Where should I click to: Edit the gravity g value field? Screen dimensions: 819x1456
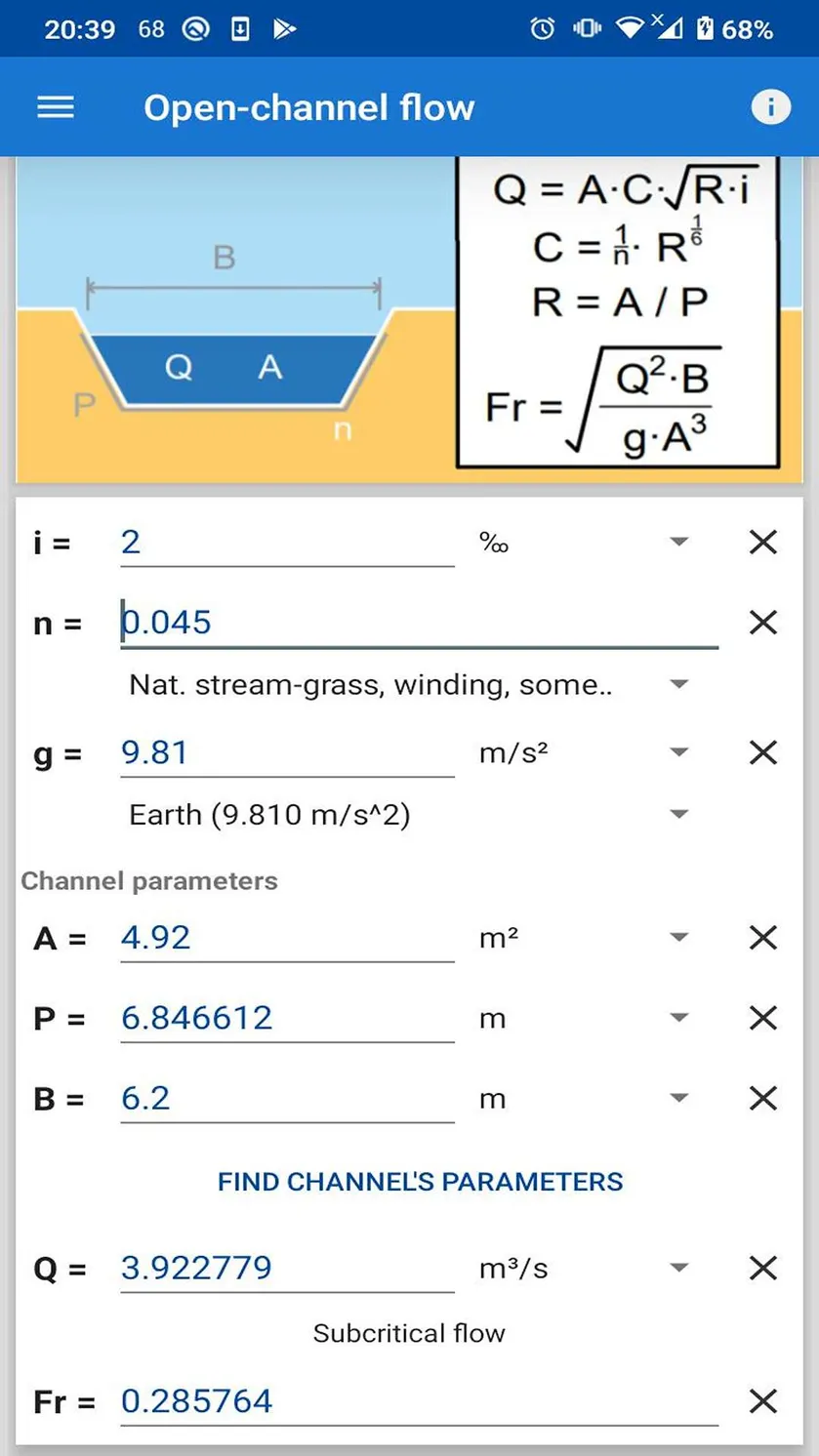(x=287, y=752)
